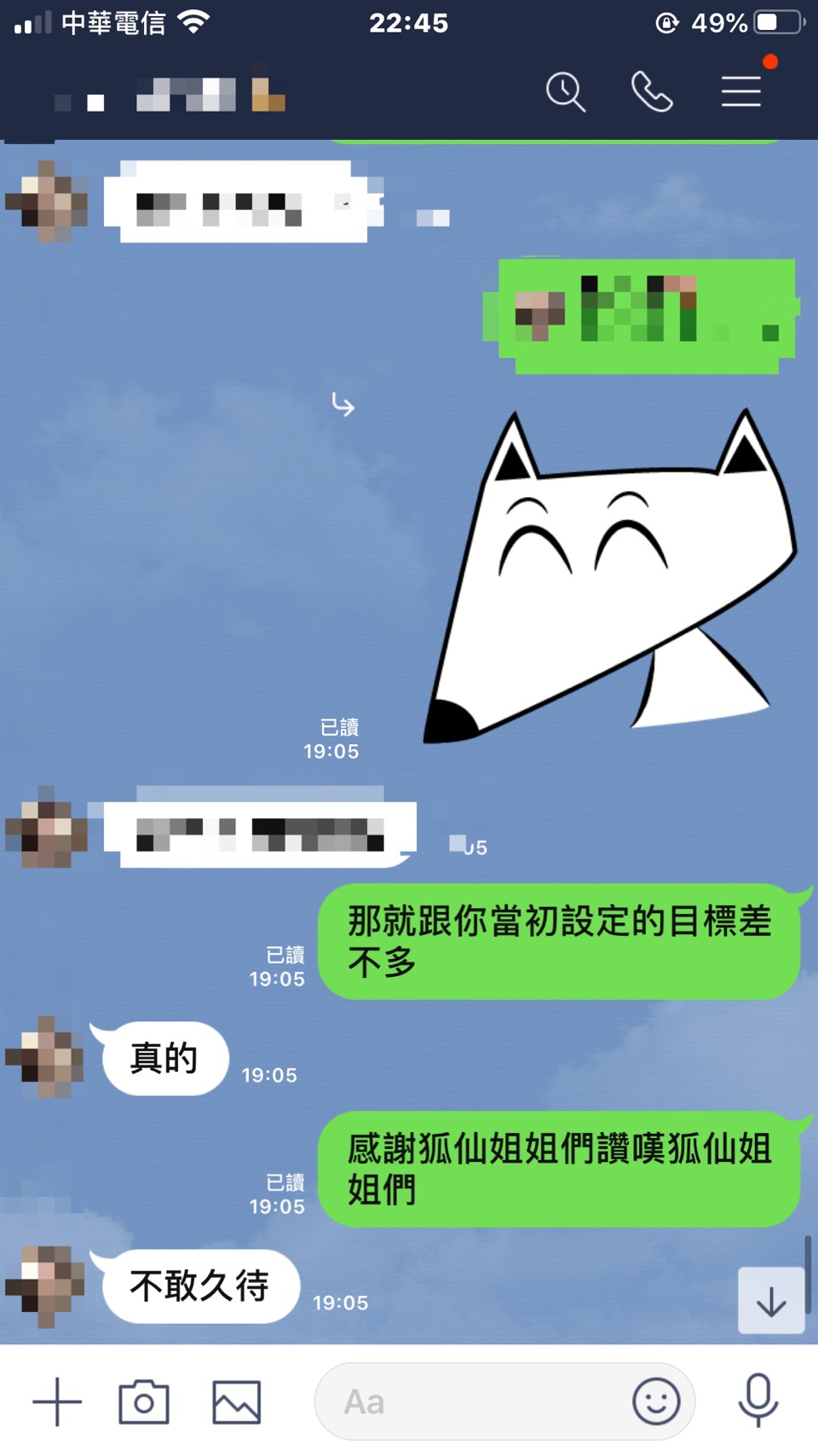Start a voice call
The width and height of the screenshot is (818, 1456).
click(652, 91)
